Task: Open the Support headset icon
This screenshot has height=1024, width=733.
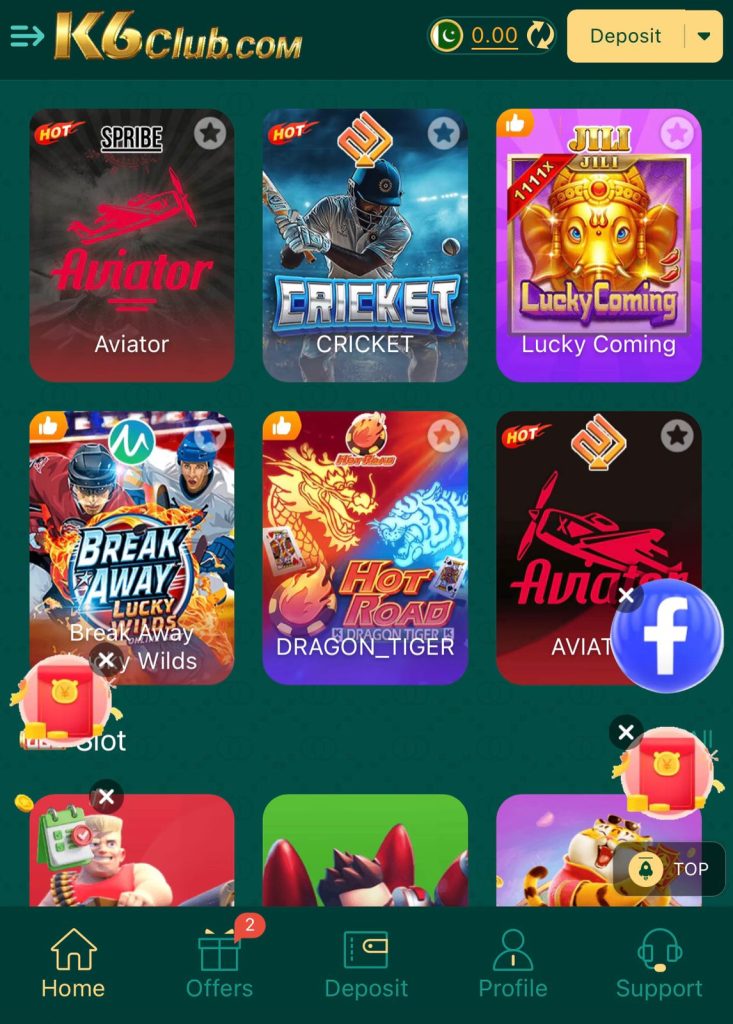Action: [659, 950]
